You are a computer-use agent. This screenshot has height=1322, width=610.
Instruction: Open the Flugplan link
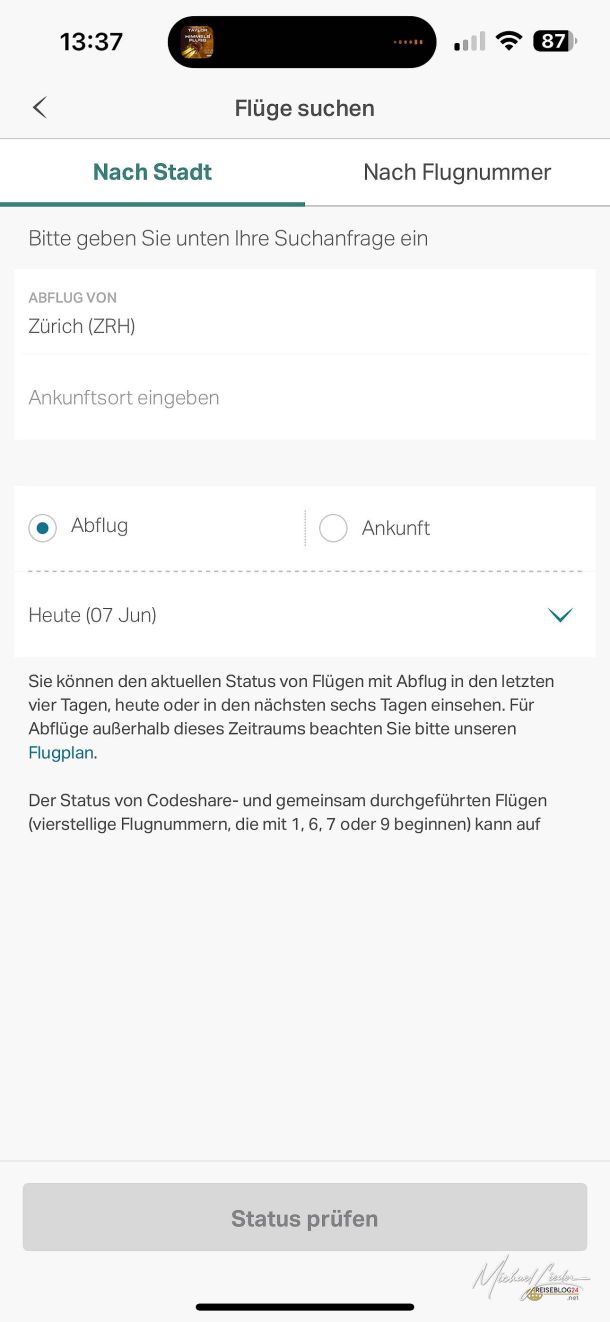pyautogui.click(x=61, y=753)
